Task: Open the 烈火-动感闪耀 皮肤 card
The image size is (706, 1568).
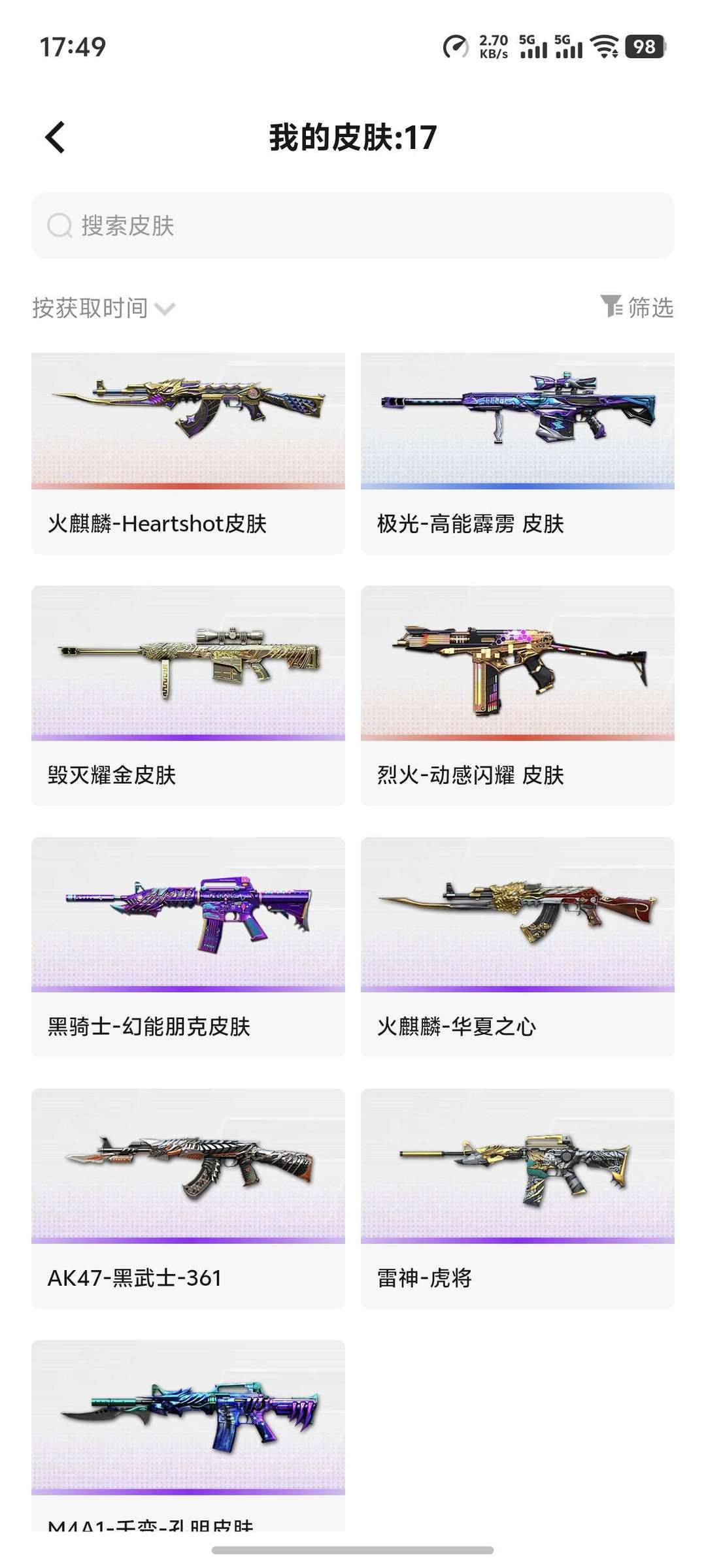Action: tap(517, 695)
